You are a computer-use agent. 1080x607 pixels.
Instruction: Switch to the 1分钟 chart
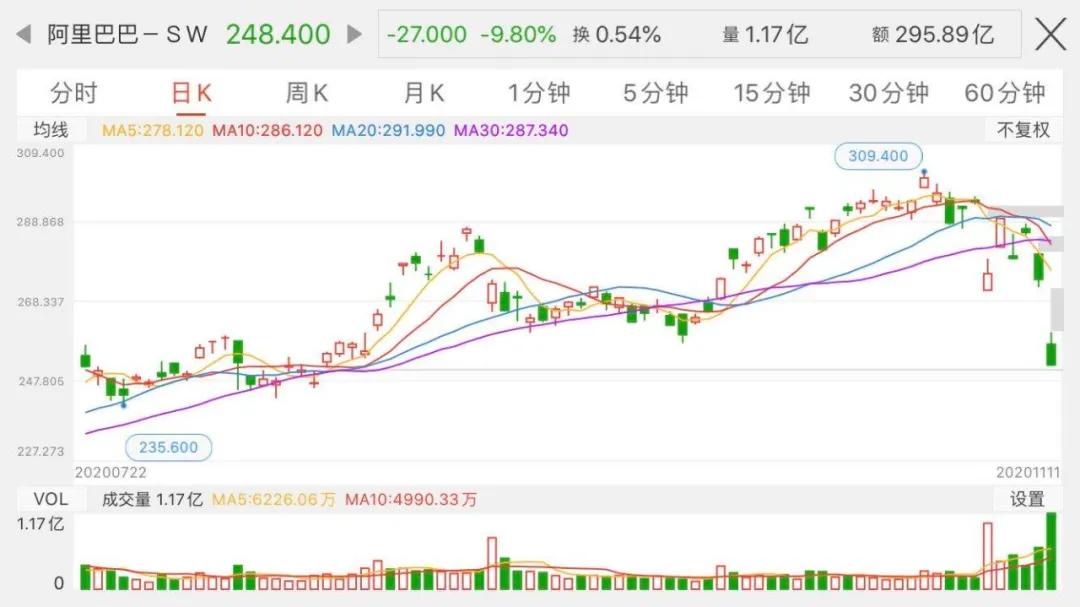(539, 93)
